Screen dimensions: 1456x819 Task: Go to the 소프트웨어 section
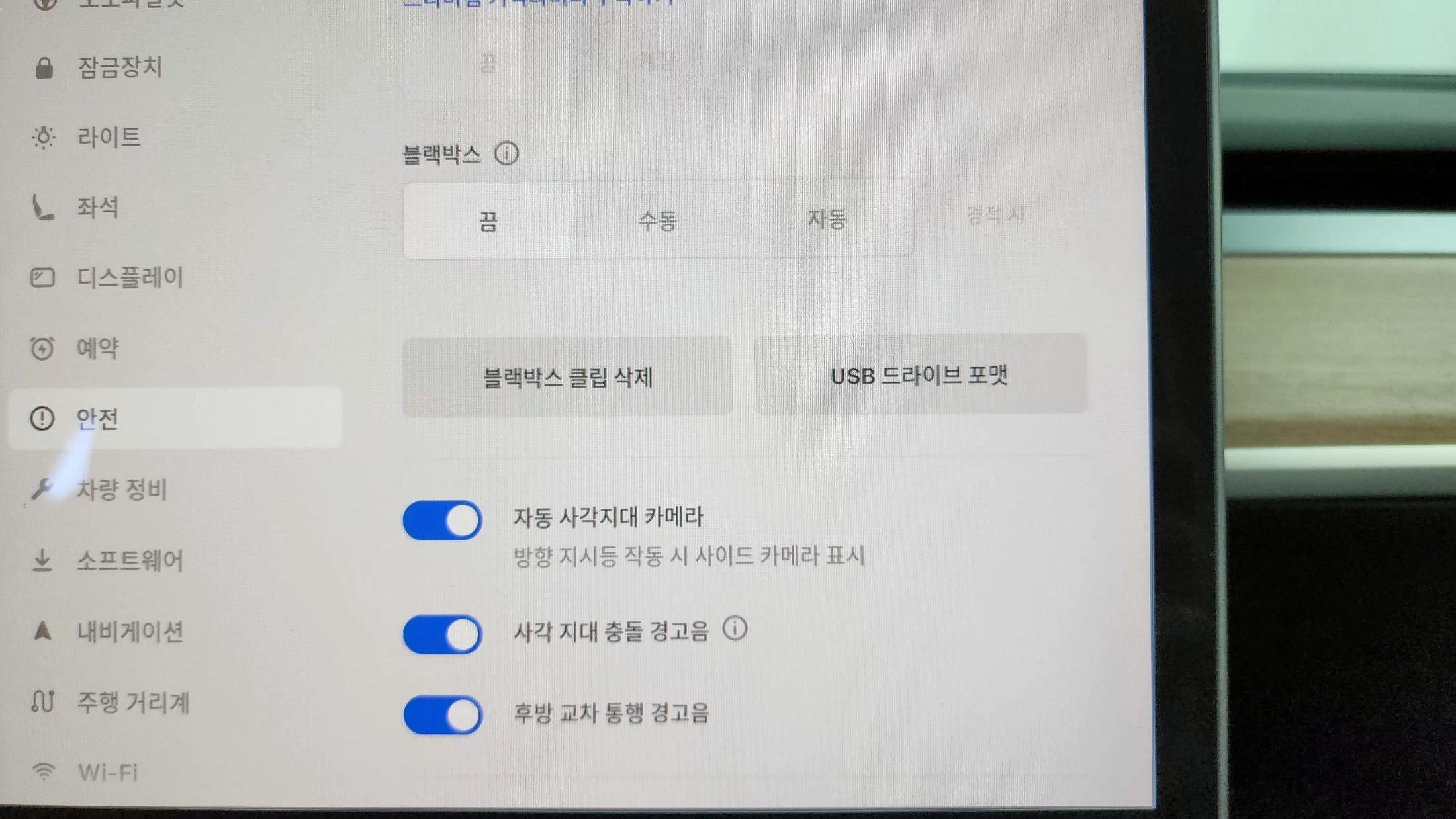click(x=129, y=560)
